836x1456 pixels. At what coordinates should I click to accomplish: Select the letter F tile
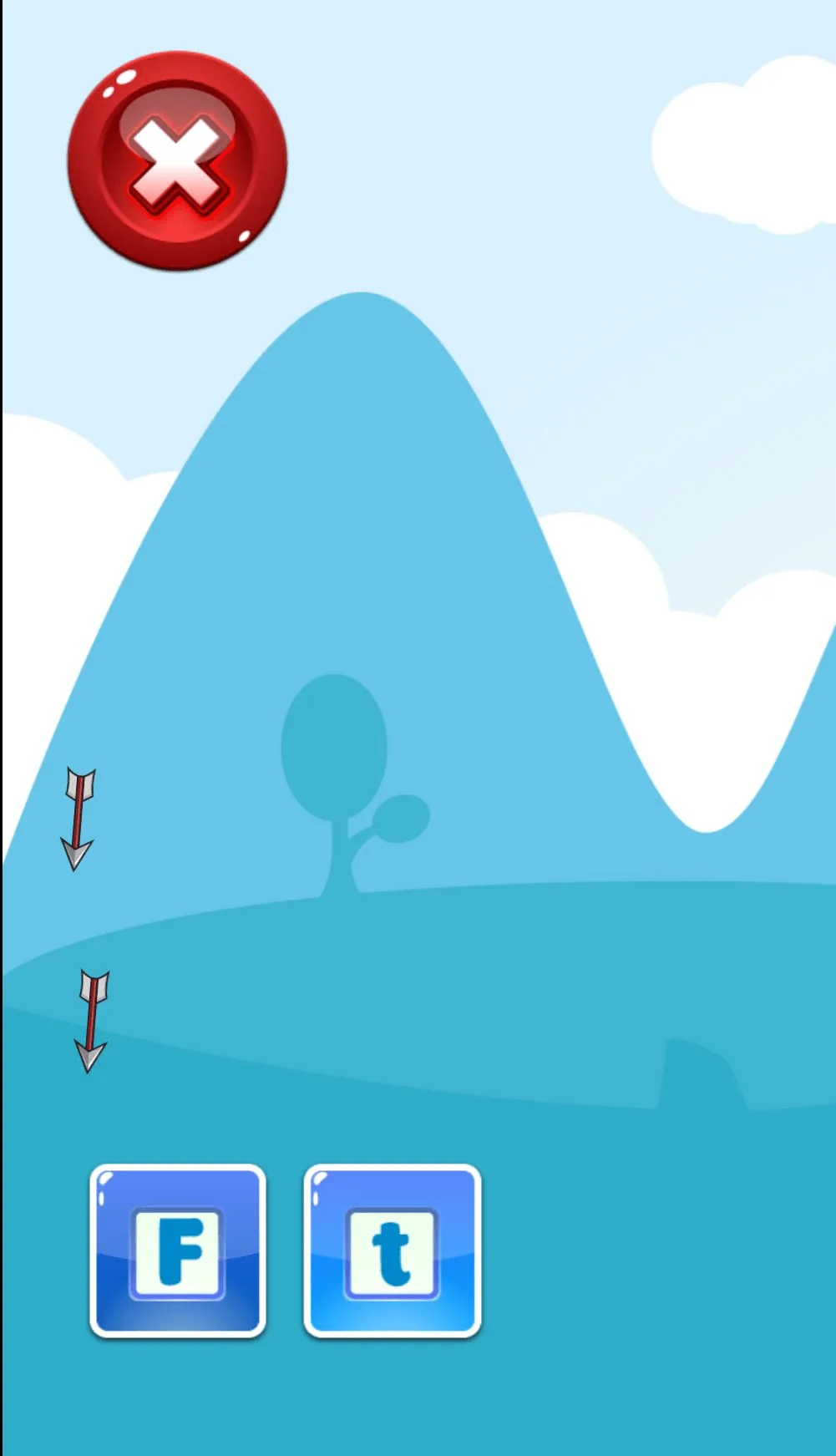(x=178, y=1251)
